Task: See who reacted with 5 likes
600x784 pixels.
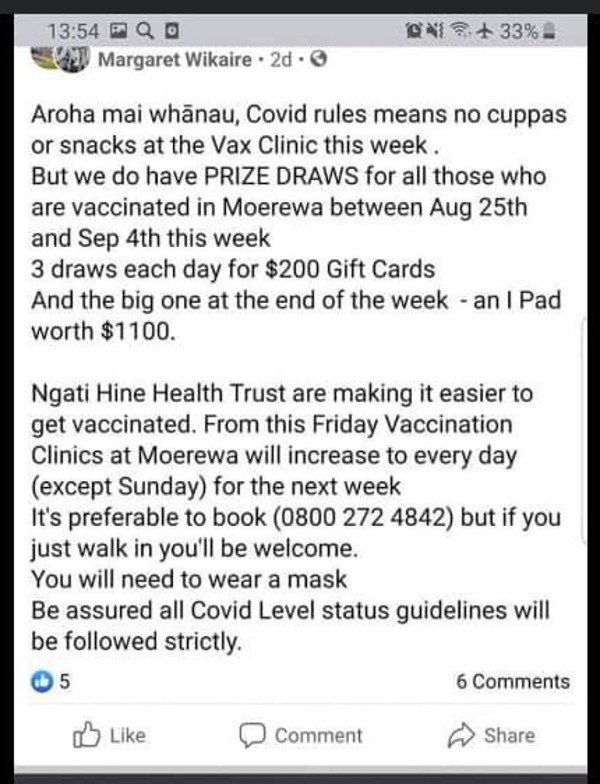Action: (x=50, y=682)
